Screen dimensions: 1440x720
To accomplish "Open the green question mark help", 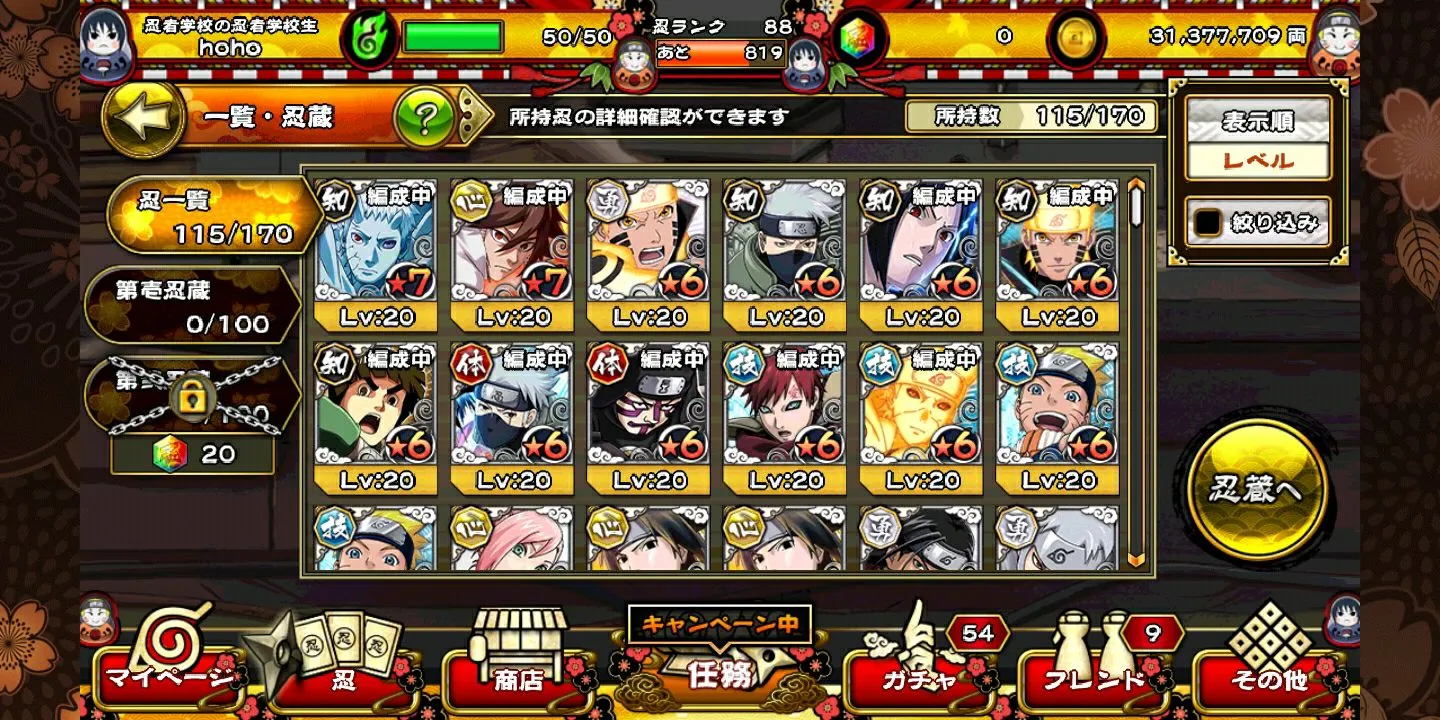I will point(425,118).
